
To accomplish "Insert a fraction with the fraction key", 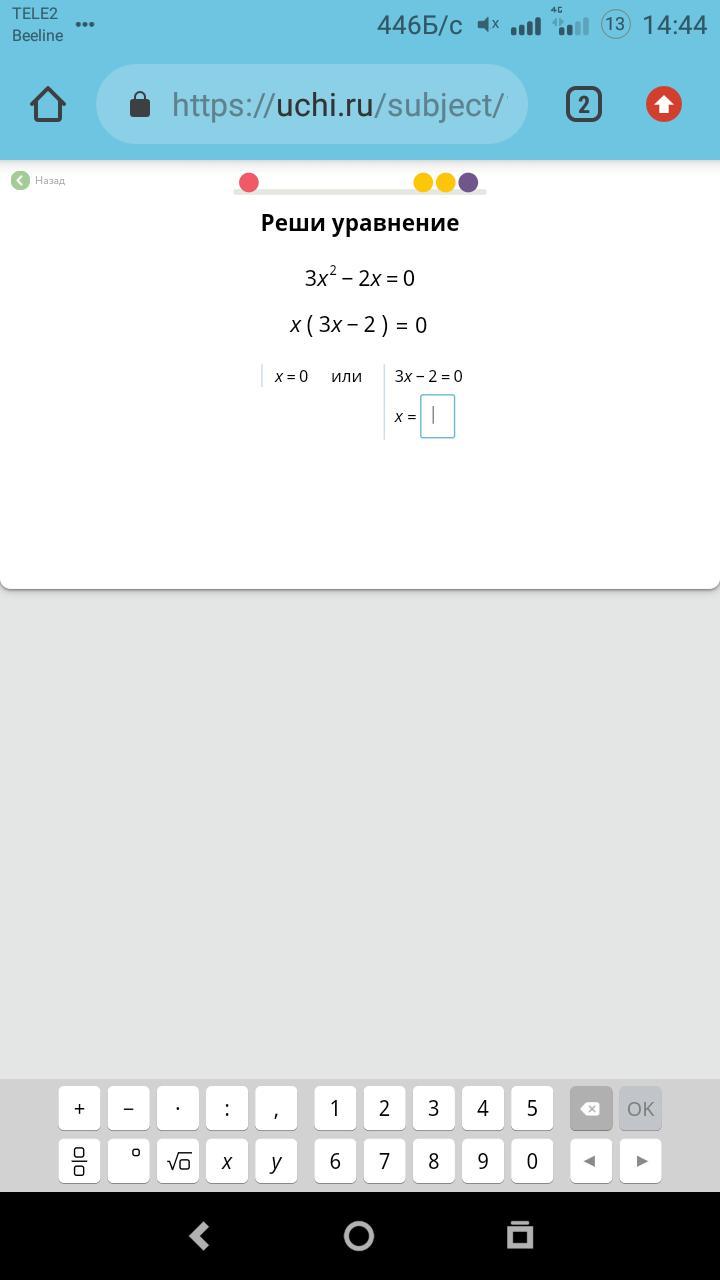I will (79, 1161).
